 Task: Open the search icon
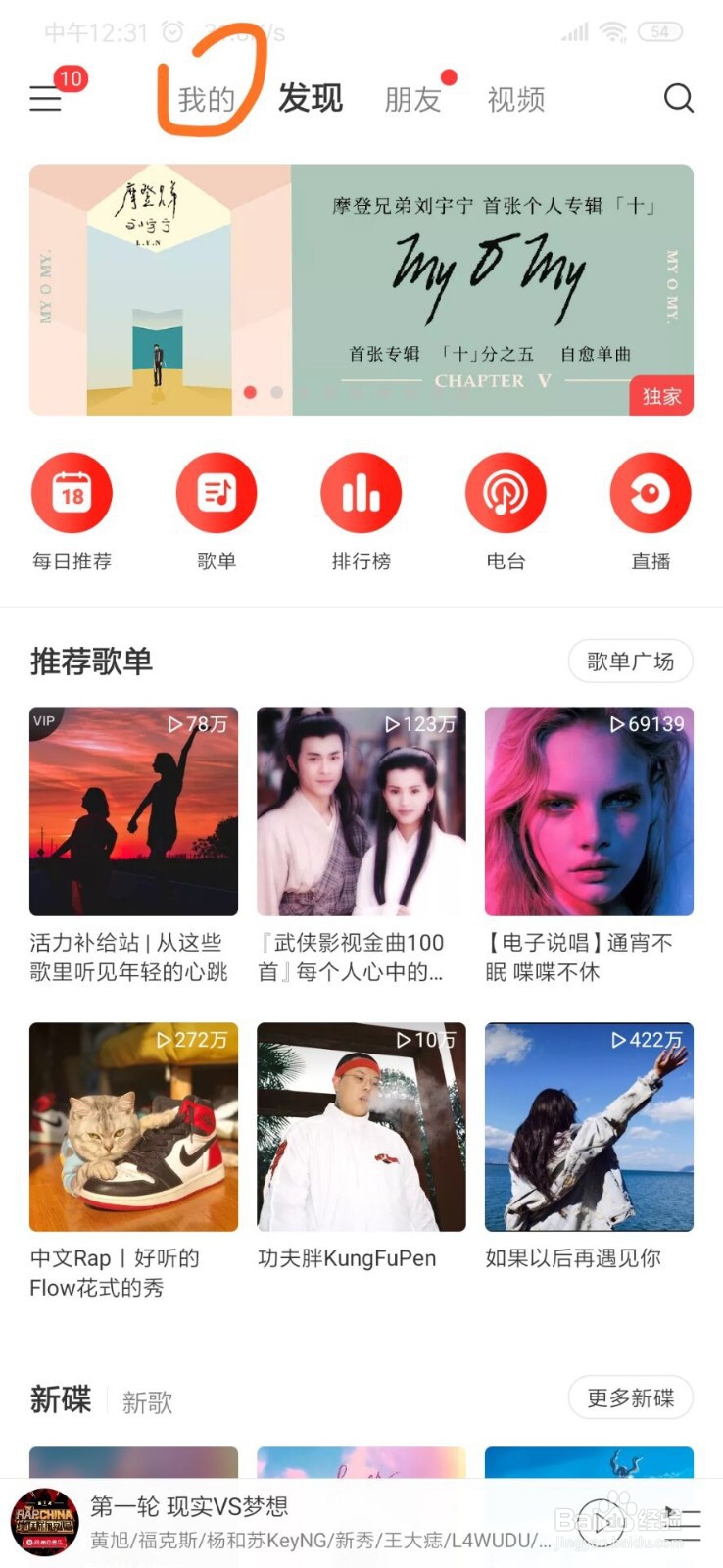(678, 98)
